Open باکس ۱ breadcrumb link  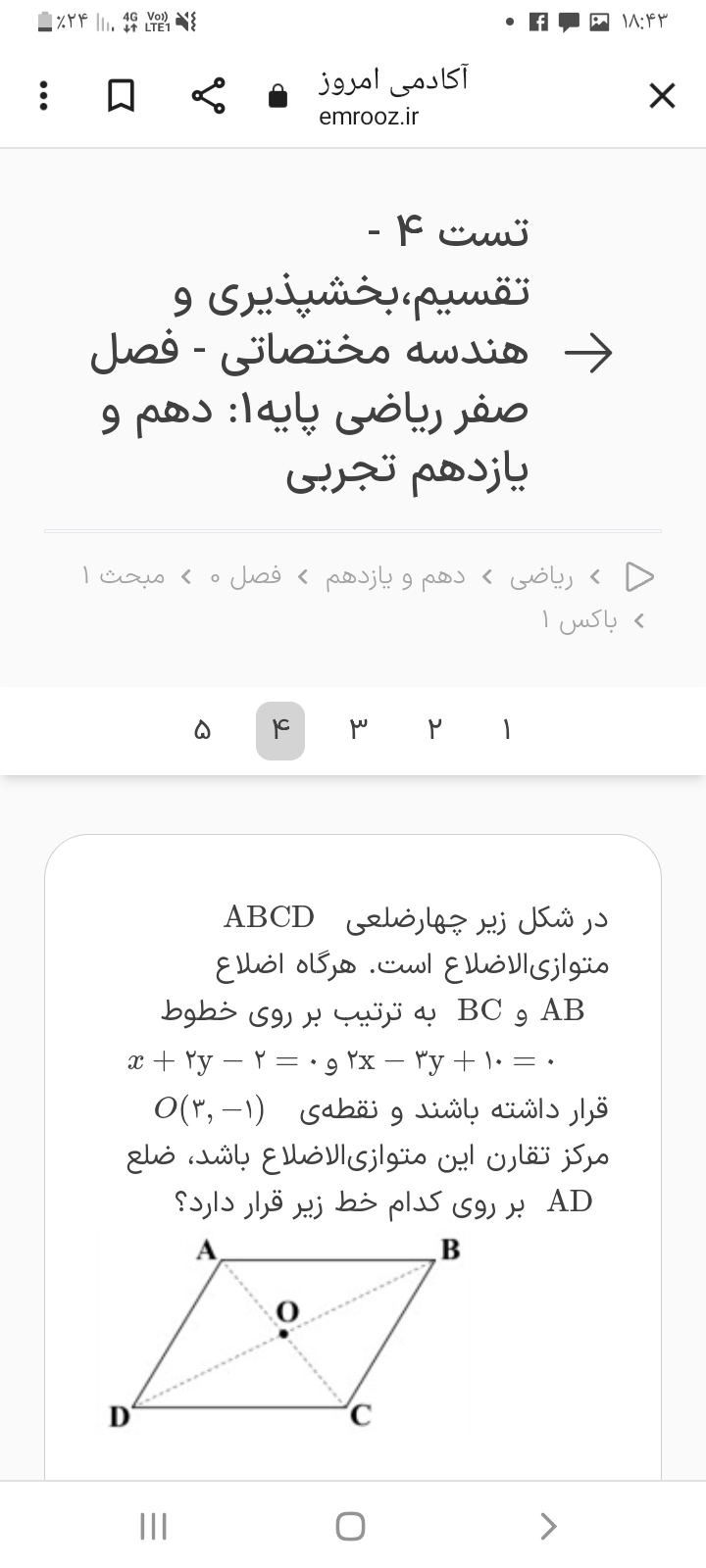(579, 620)
